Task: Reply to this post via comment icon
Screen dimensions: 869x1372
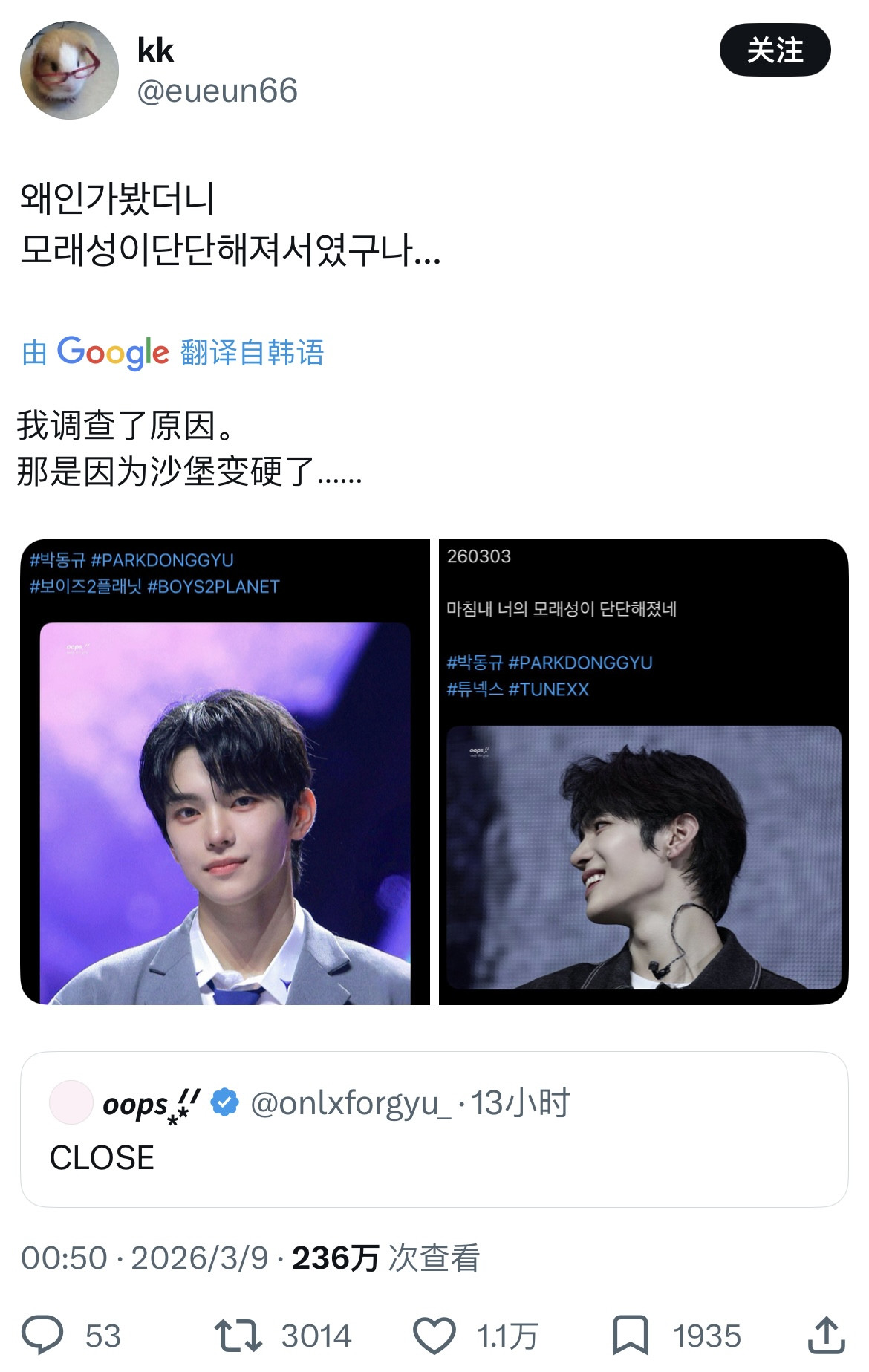Action: coord(43,1336)
